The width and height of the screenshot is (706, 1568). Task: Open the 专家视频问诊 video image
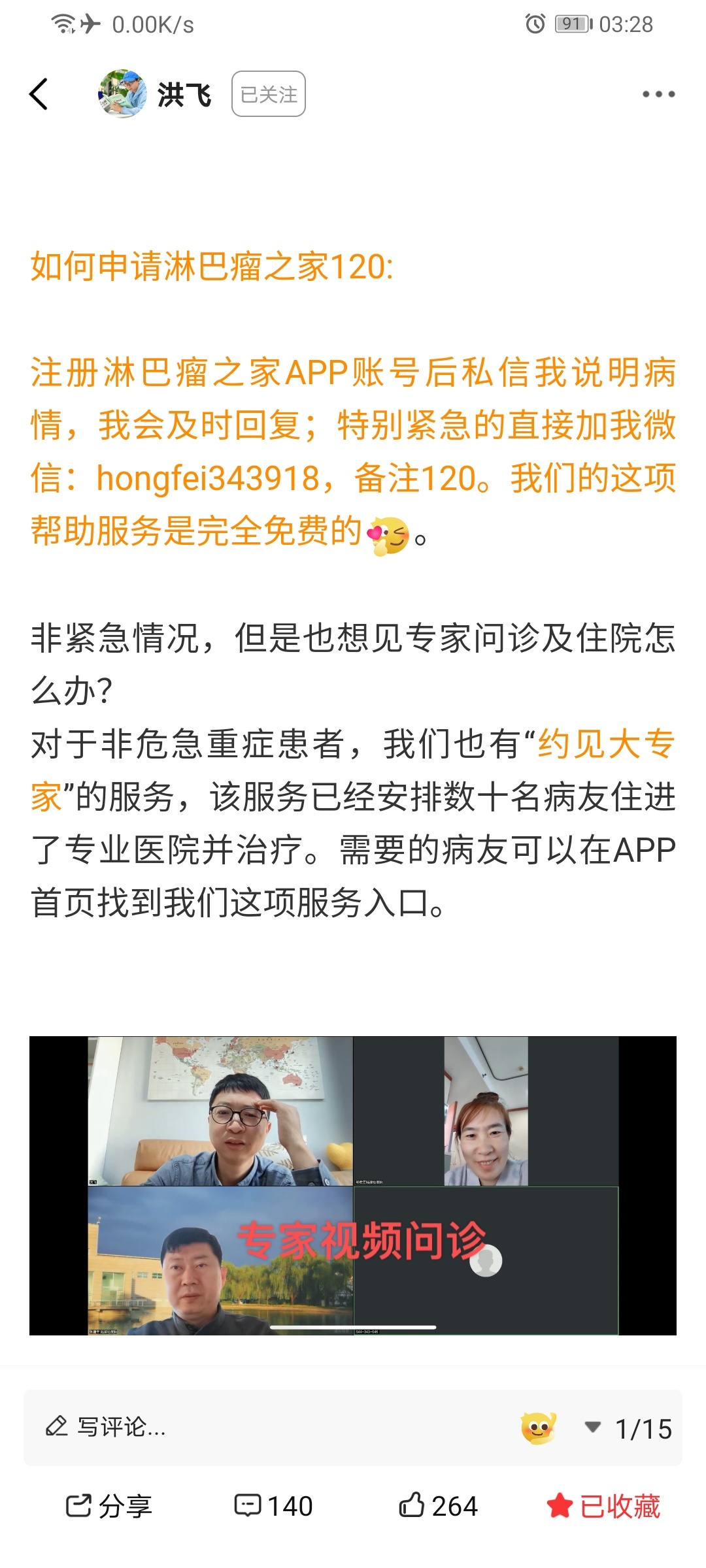[x=353, y=1185]
